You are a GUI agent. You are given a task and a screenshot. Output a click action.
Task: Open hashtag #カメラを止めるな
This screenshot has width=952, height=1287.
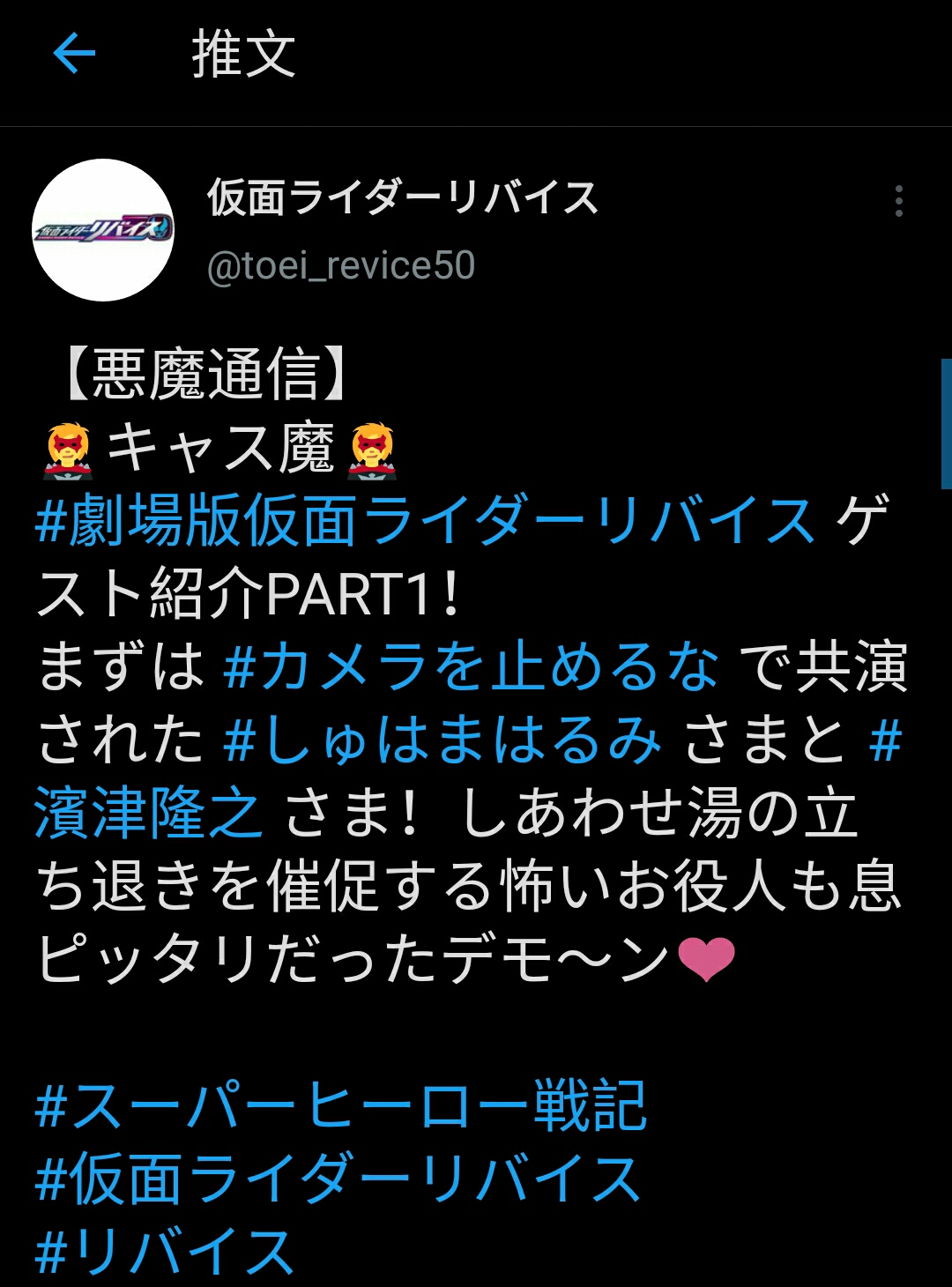click(472, 668)
